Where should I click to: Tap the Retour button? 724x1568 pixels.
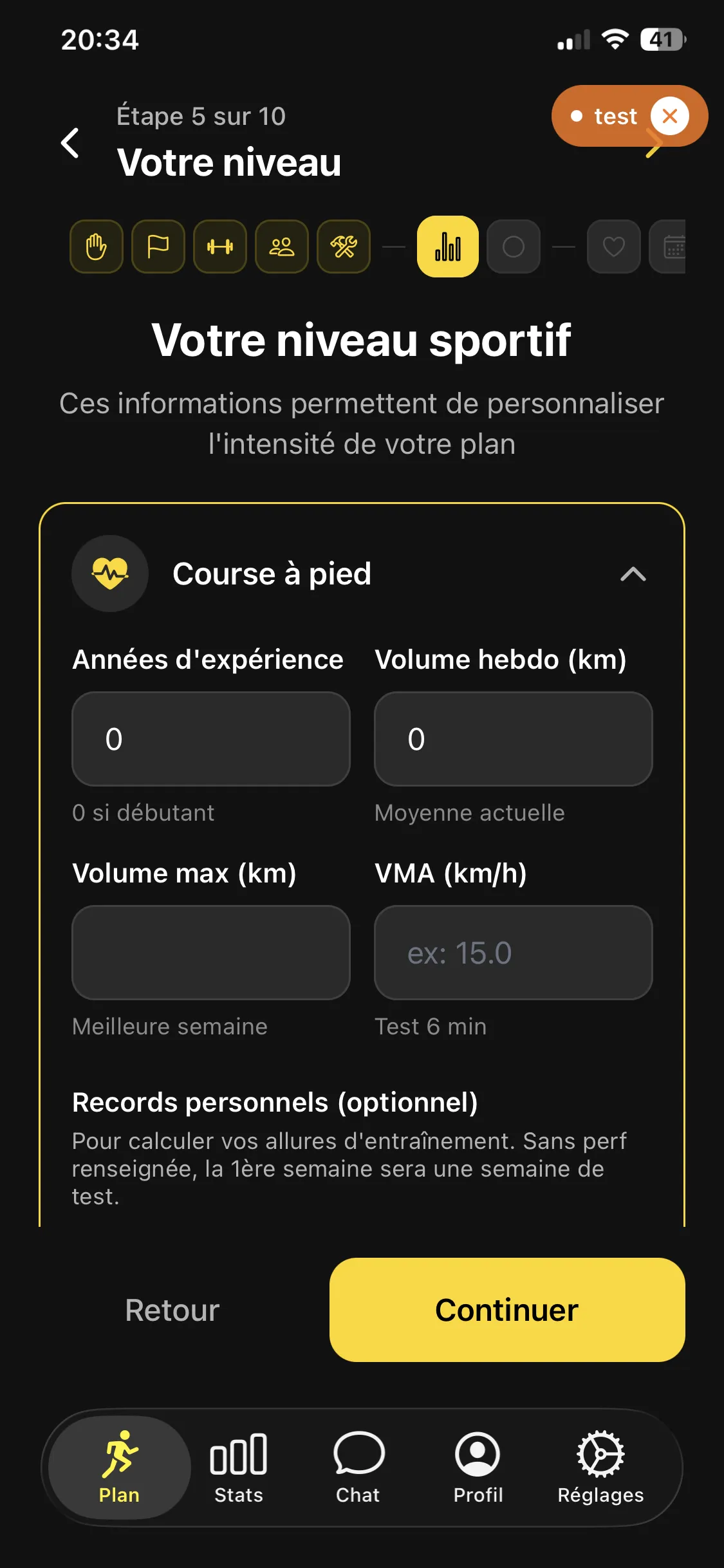click(x=172, y=1310)
